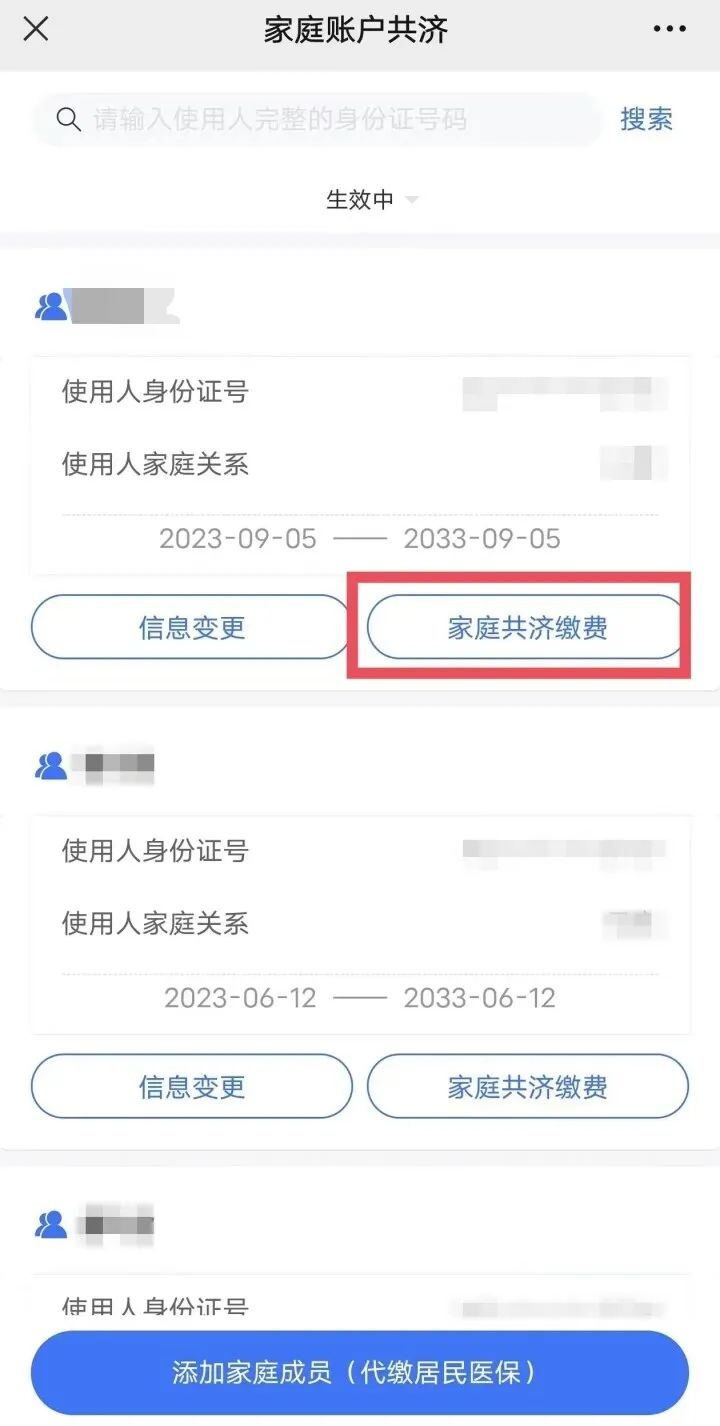Image resolution: width=720 pixels, height=1426 pixels.
Task: Tap 信息变更 for the 2023-09-05 member
Action: tap(191, 628)
